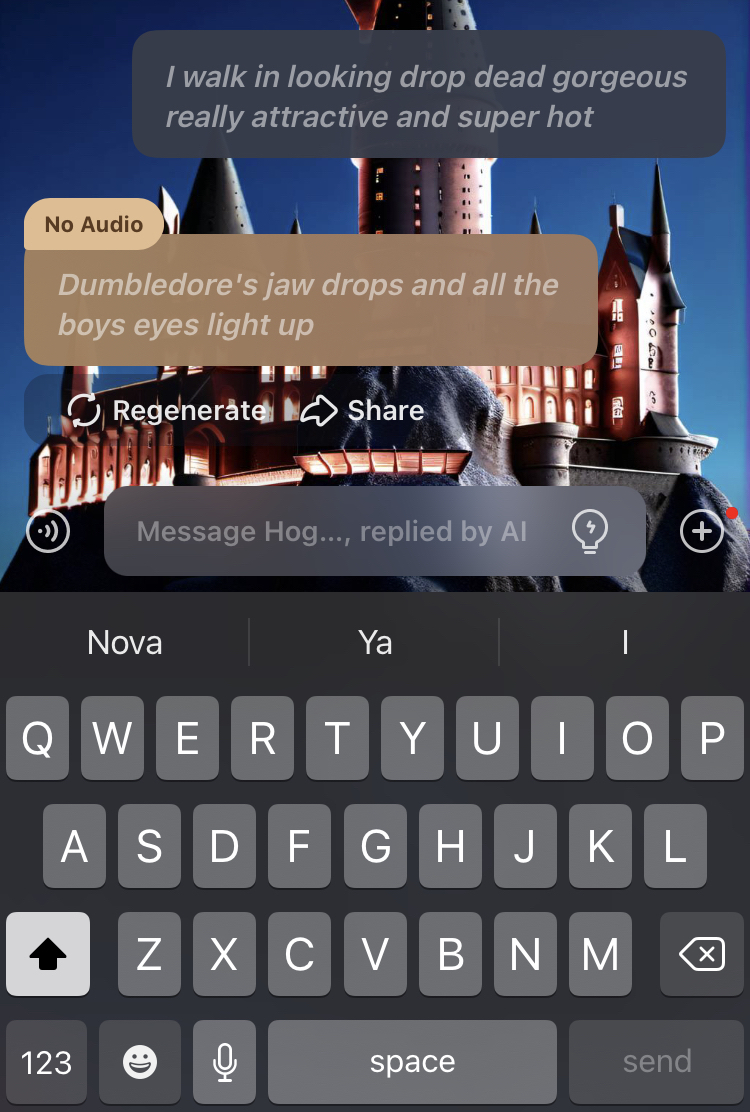Toggle the shift key
The image size is (750, 1112).
[x=48, y=955]
